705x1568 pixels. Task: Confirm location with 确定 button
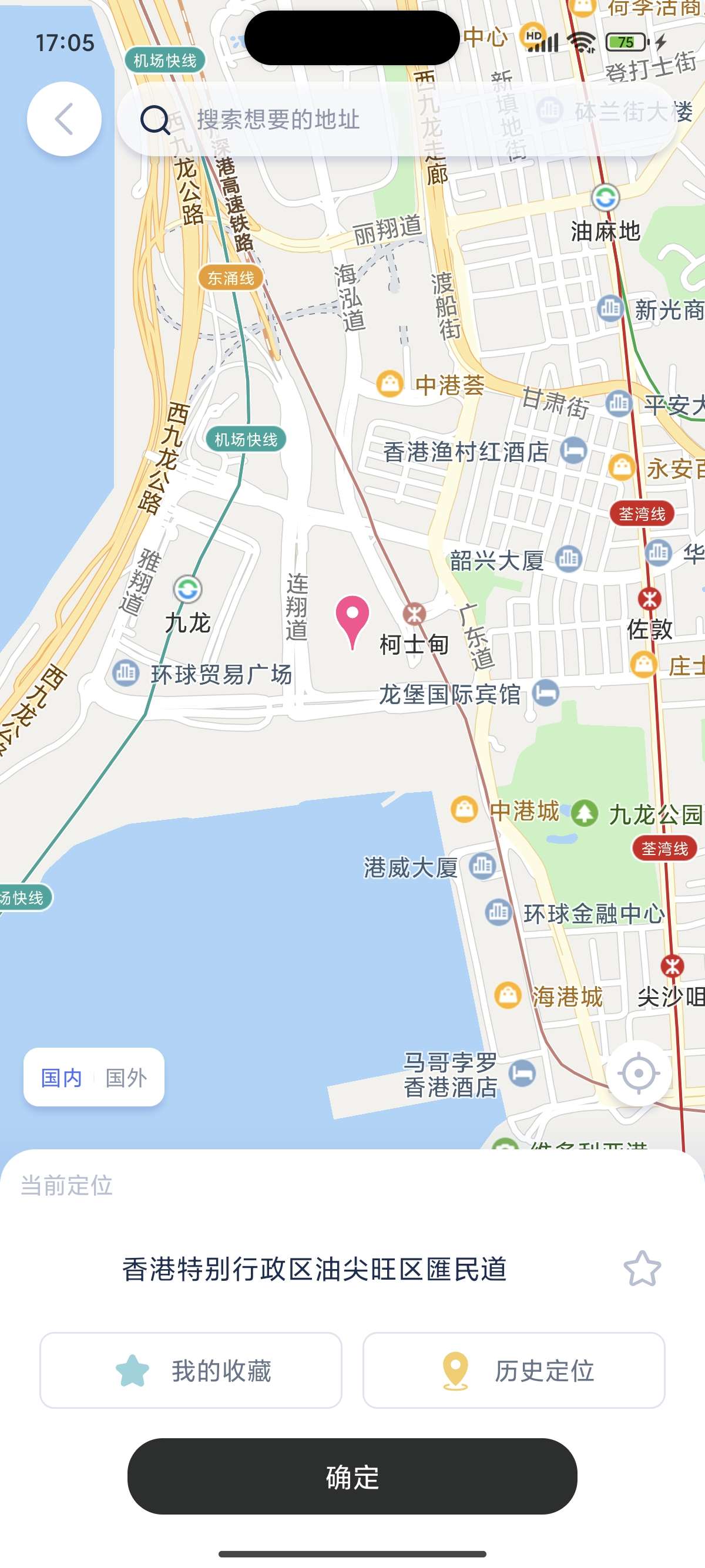point(352,1477)
